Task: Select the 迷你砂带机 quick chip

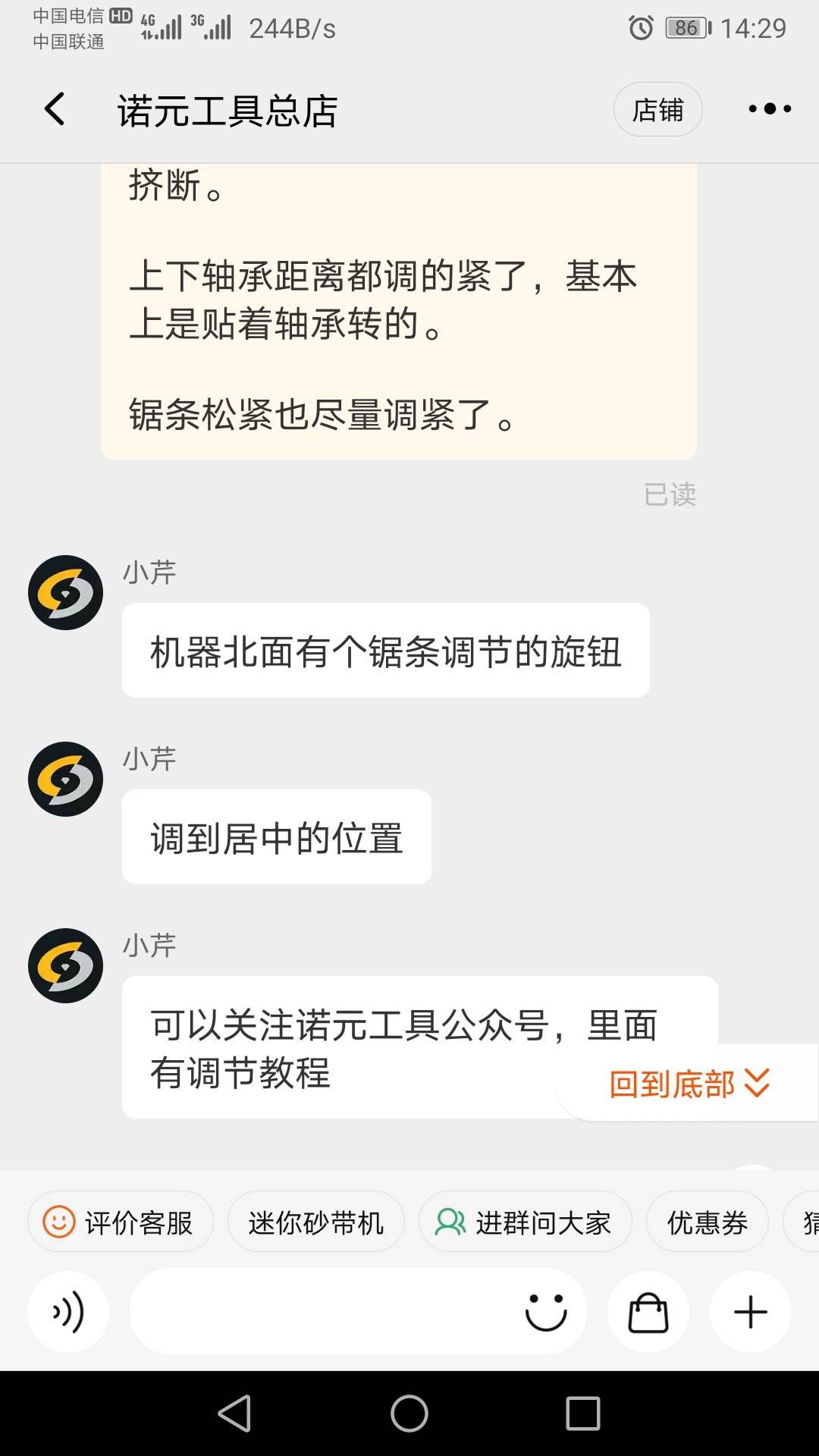Action: (315, 1222)
